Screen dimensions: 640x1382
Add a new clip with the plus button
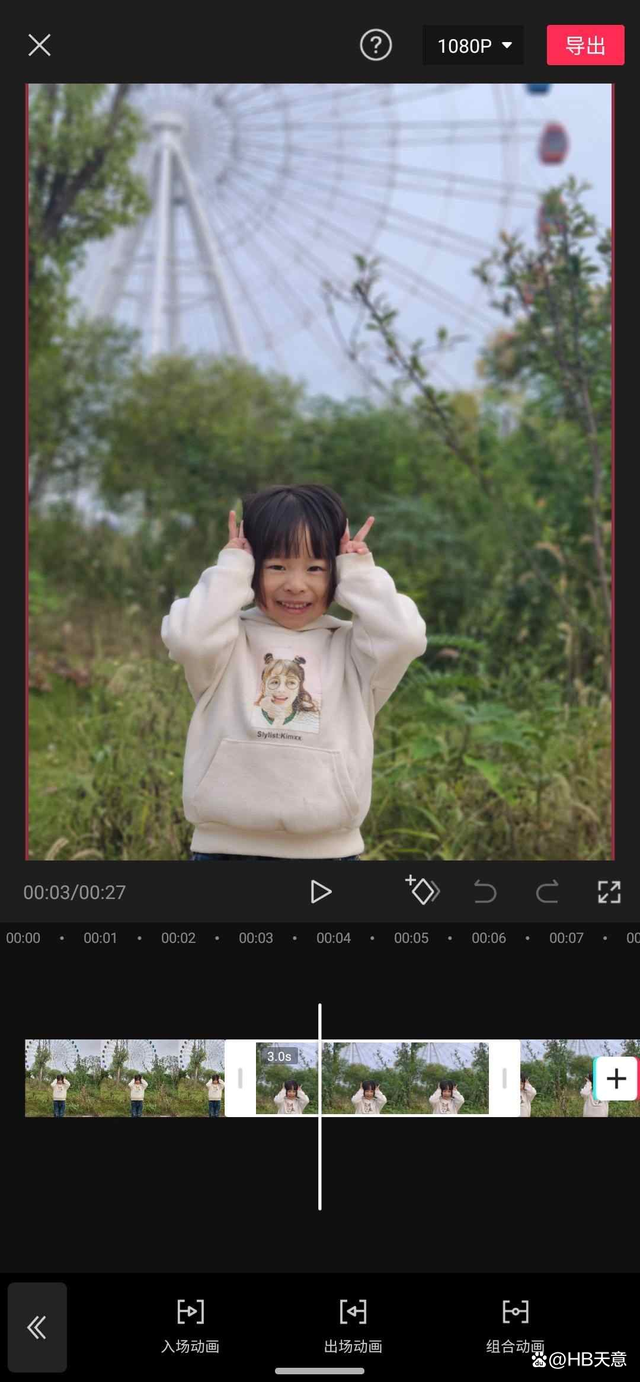point(616,1079)
